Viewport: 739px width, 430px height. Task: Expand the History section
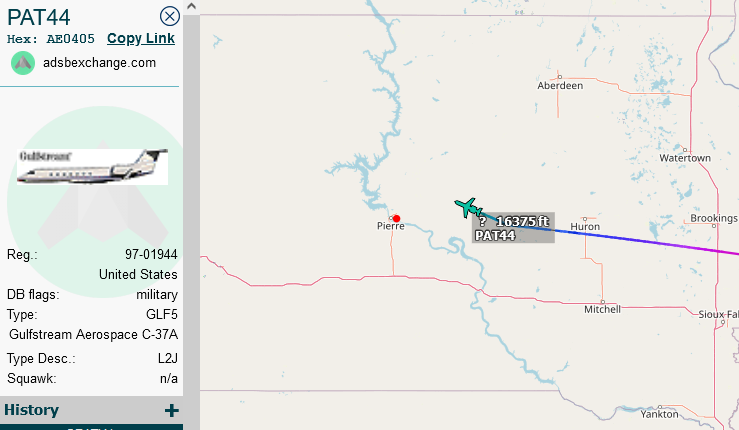[171, 410]
